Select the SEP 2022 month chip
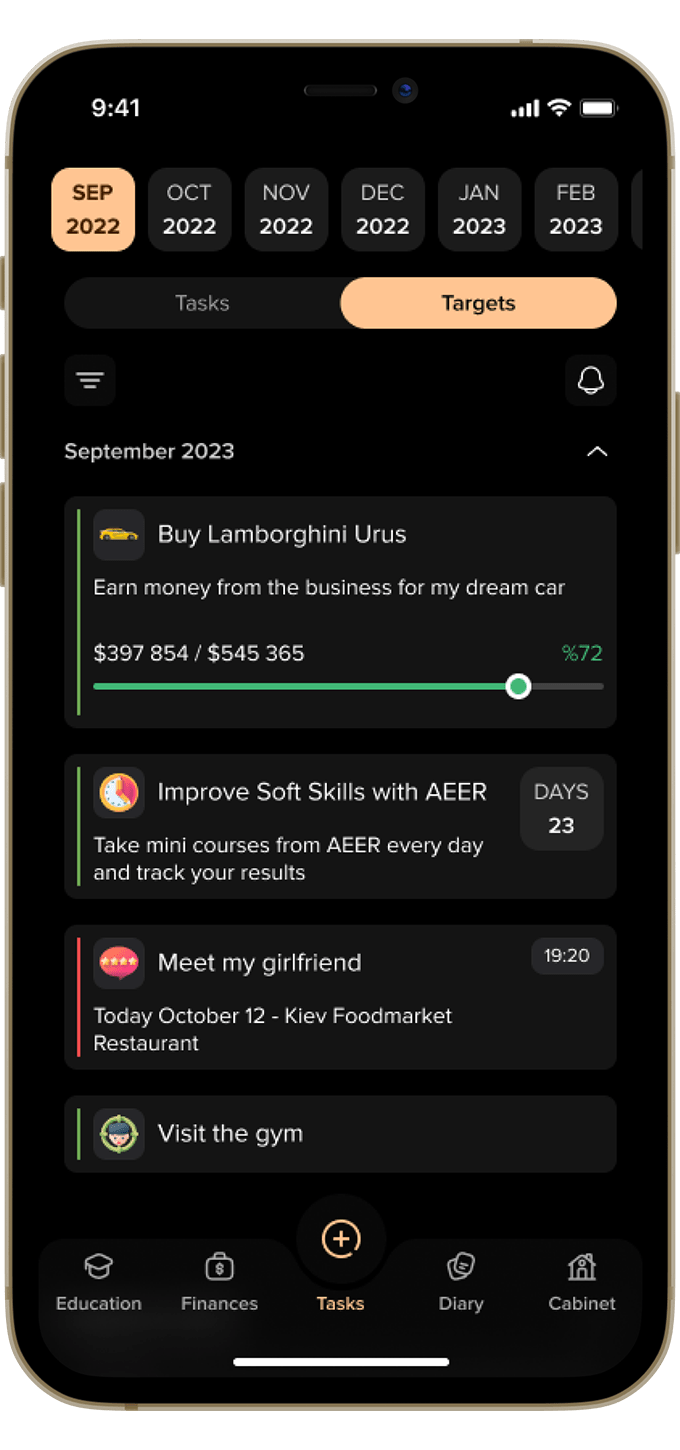 93,209
